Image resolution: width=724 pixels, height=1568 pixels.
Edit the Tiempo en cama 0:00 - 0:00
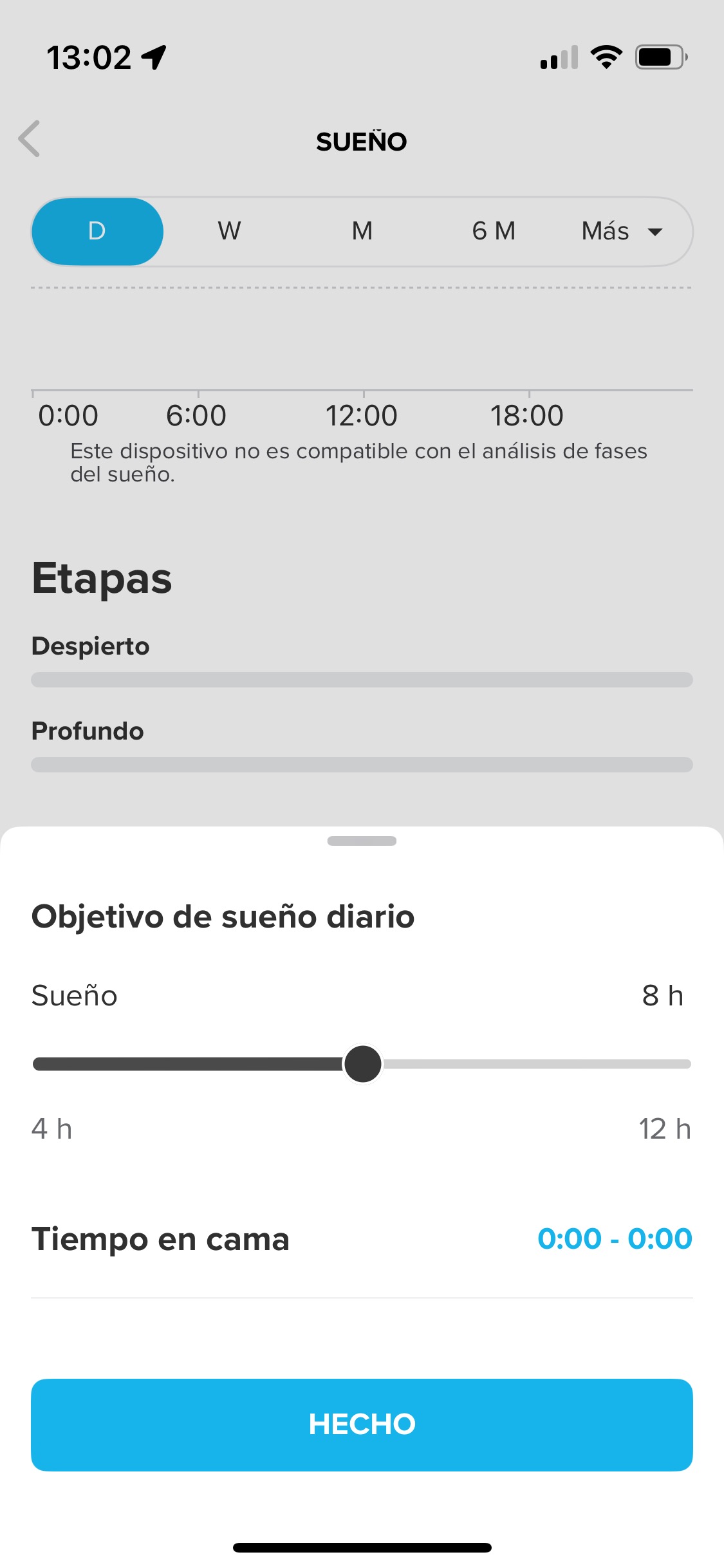coord(615,1239)
